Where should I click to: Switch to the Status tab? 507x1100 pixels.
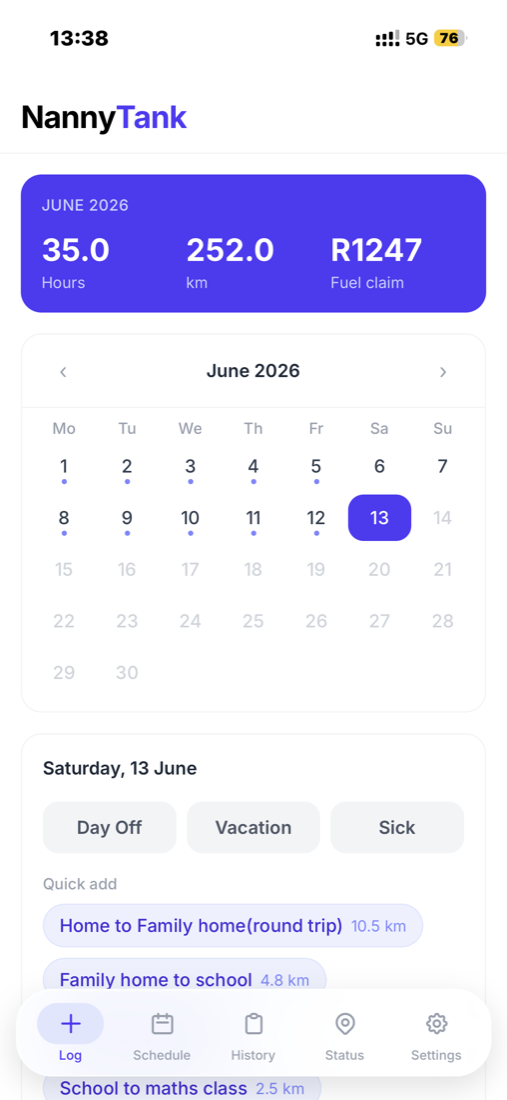pyautogui.click(x=344, y=1036)
